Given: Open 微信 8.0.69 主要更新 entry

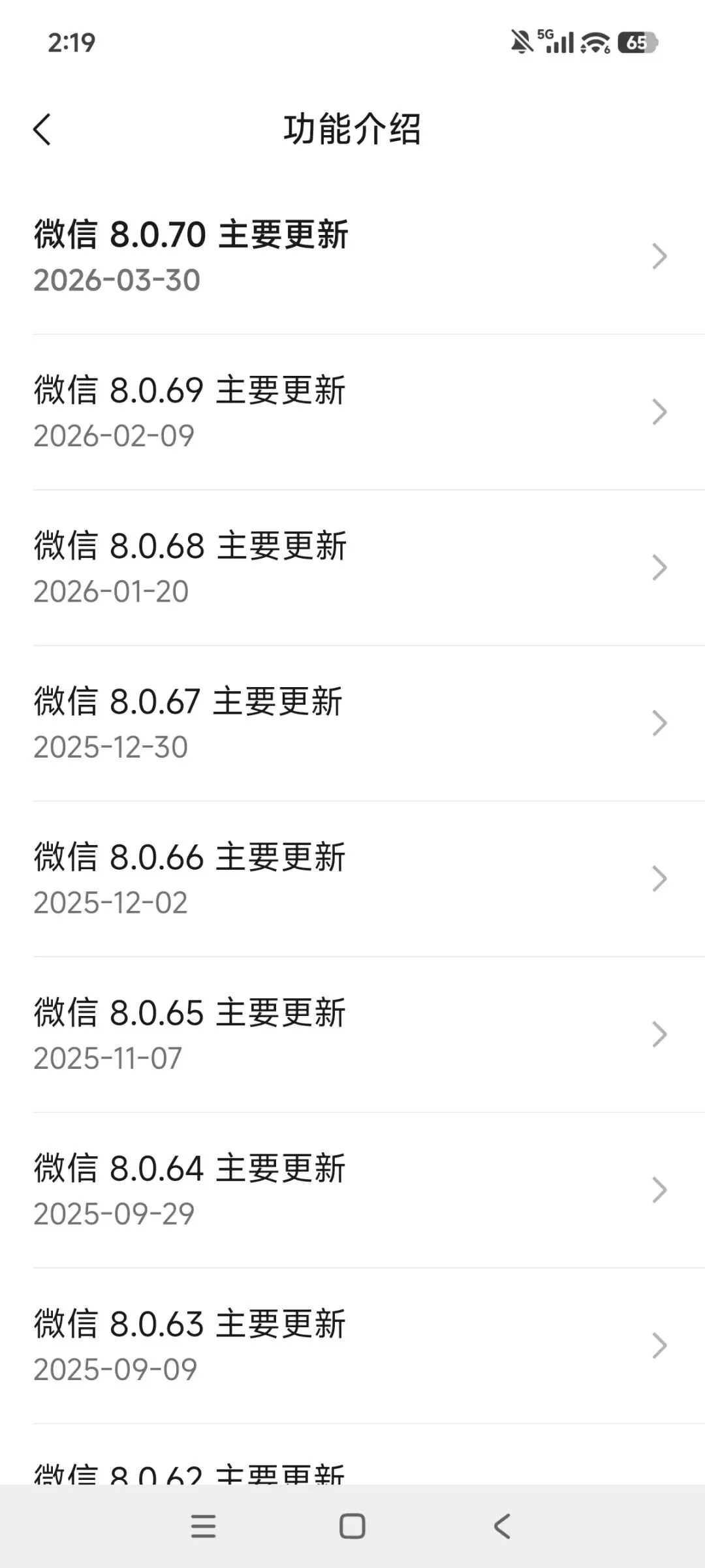Looking at the screenshot, I should click(352, 411).
